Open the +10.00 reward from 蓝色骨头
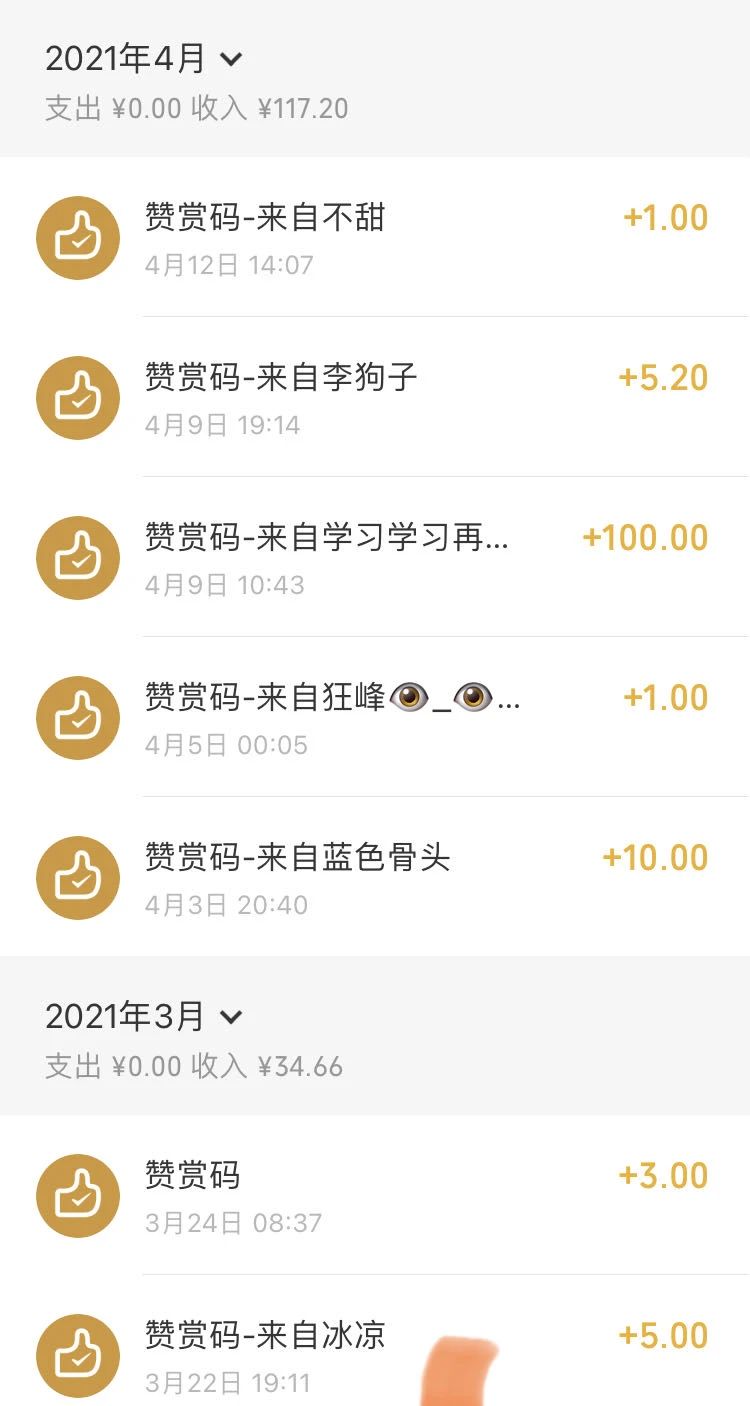This screenshot has height=1406, width=750. click(375, 877)
